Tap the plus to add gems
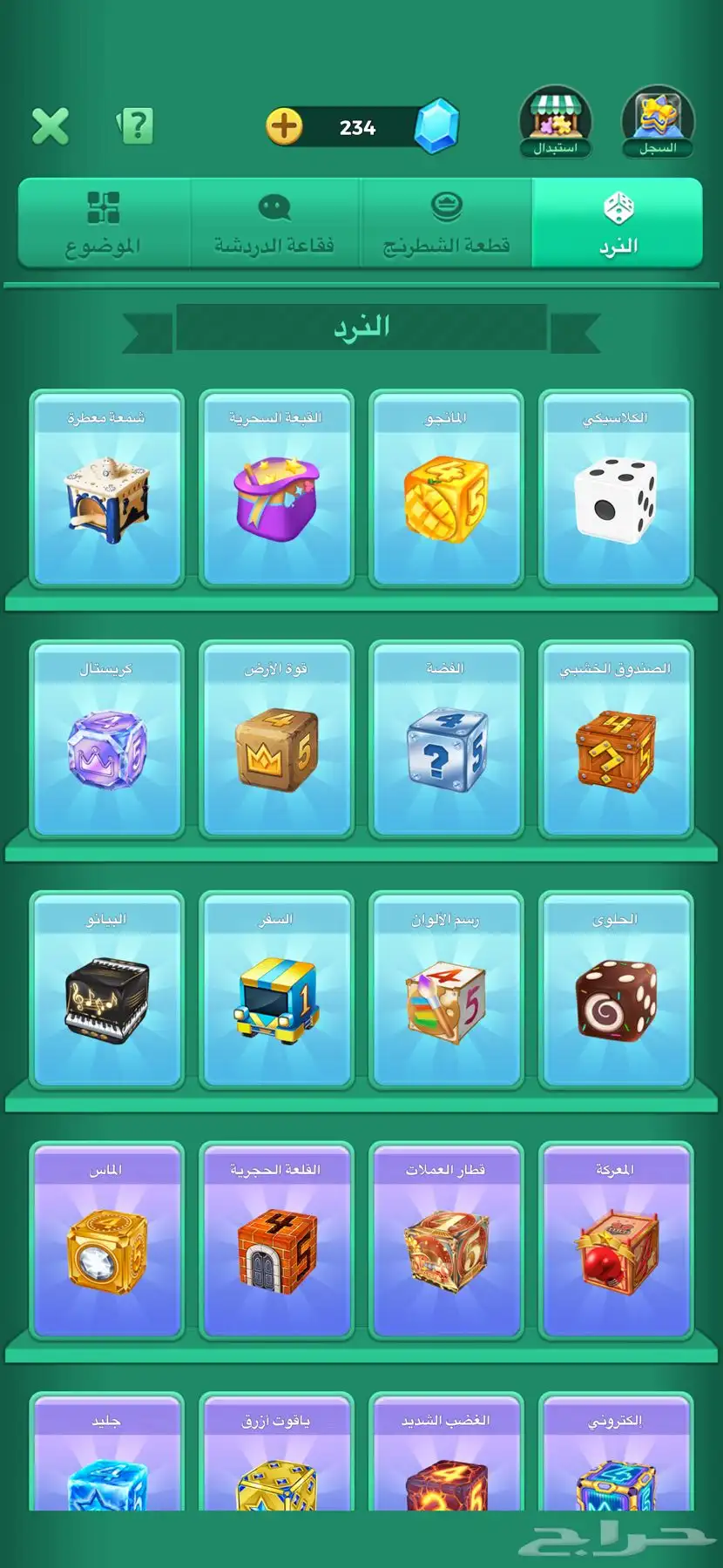Screen dimensions: 723x1568 tap(284, 126)
